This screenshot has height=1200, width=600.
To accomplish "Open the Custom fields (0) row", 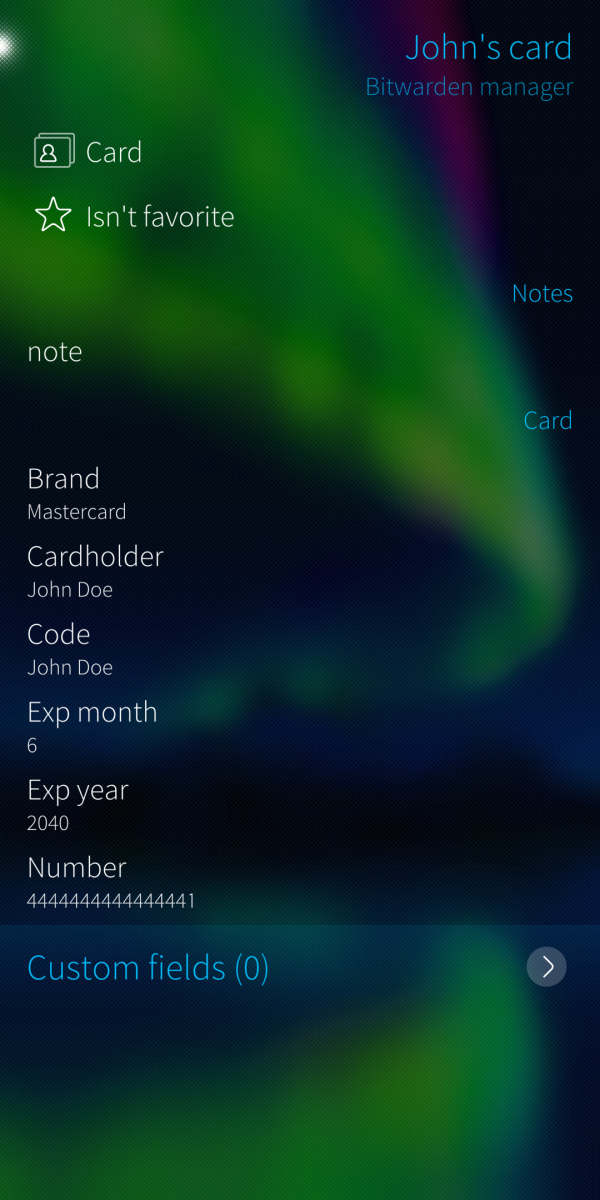I will [298, 967].
